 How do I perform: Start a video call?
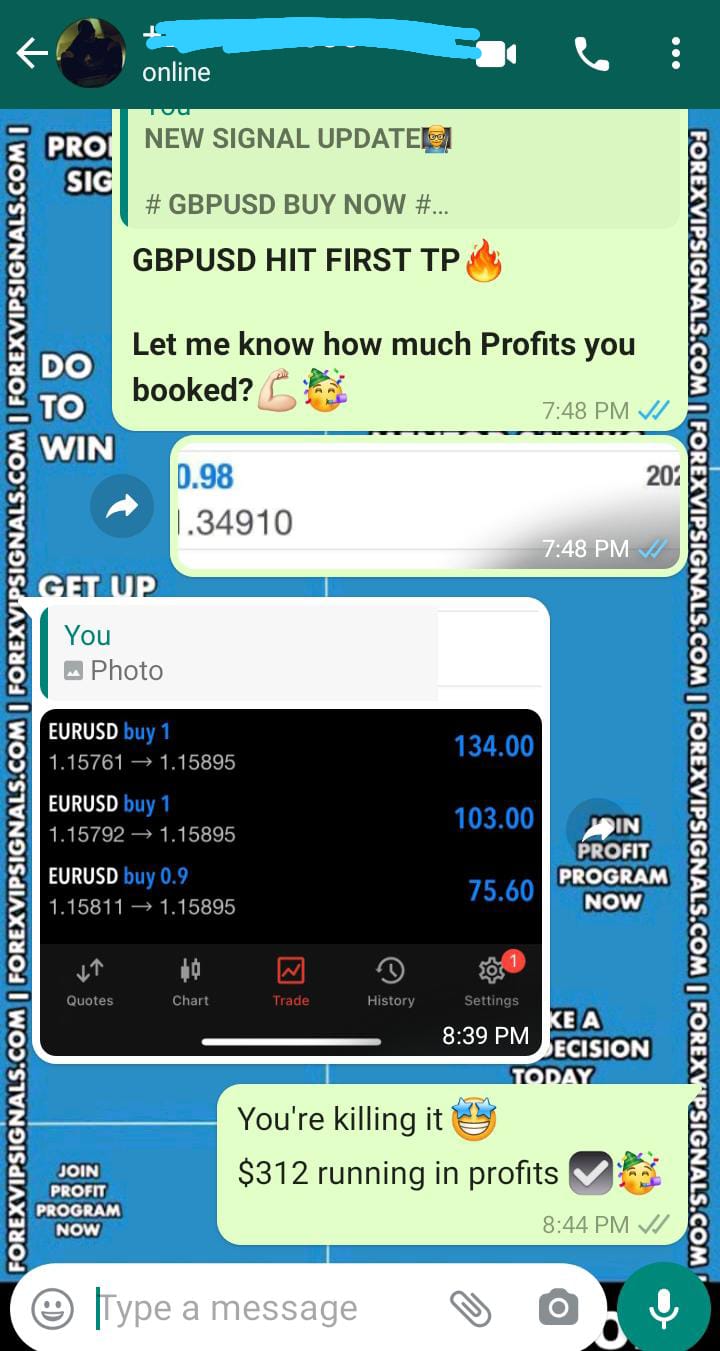click(x=496, y=54)
